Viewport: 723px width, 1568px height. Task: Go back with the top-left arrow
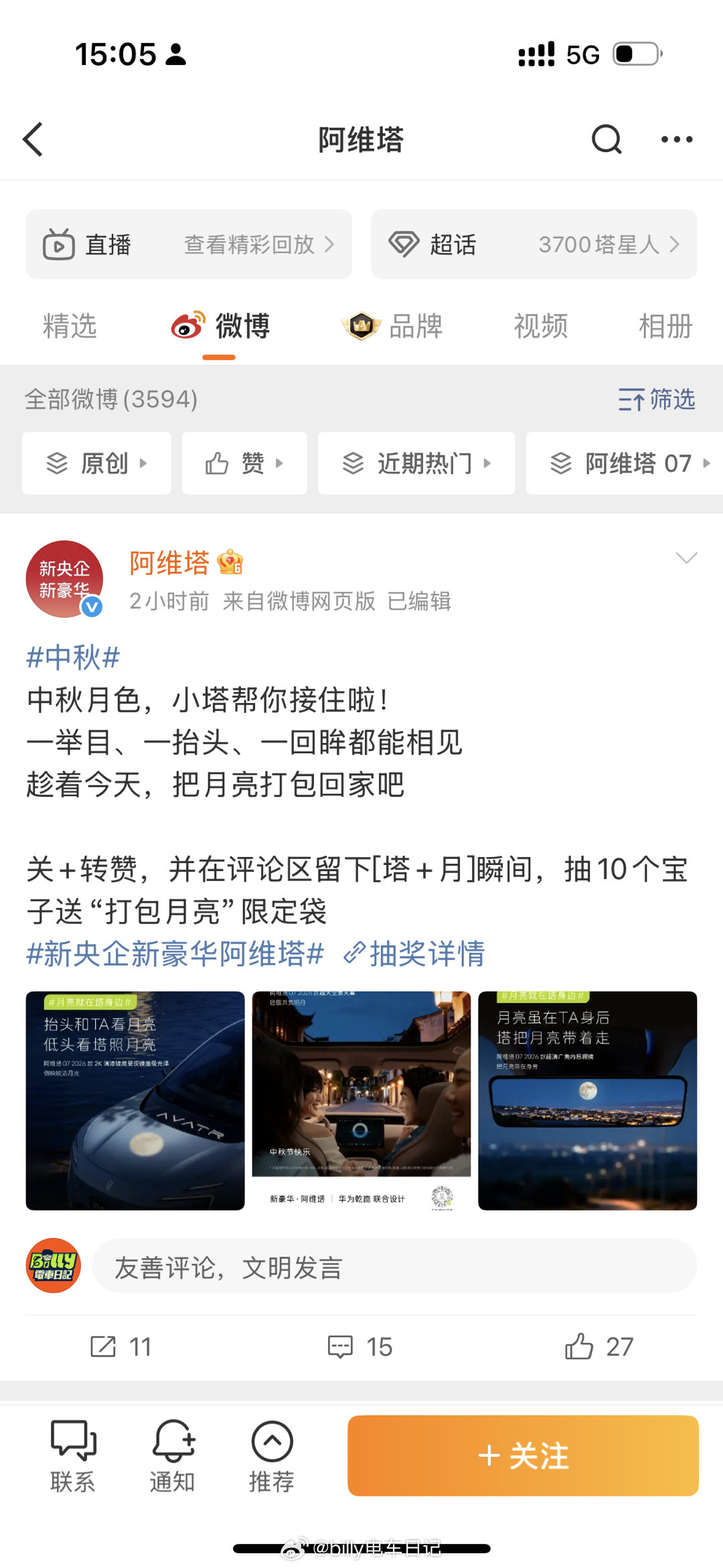33,139
